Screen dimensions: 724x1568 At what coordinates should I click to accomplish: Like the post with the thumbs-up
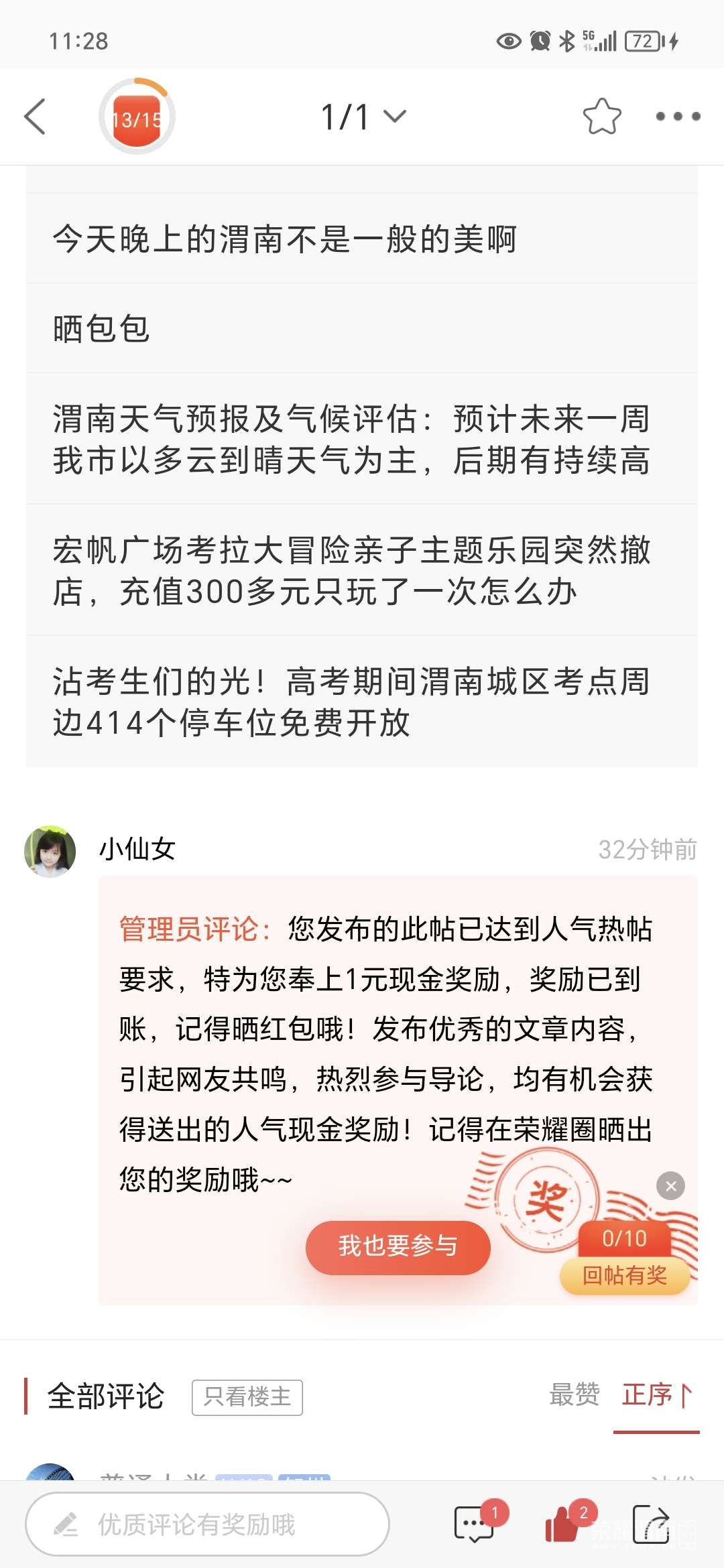pos(562,1524)
